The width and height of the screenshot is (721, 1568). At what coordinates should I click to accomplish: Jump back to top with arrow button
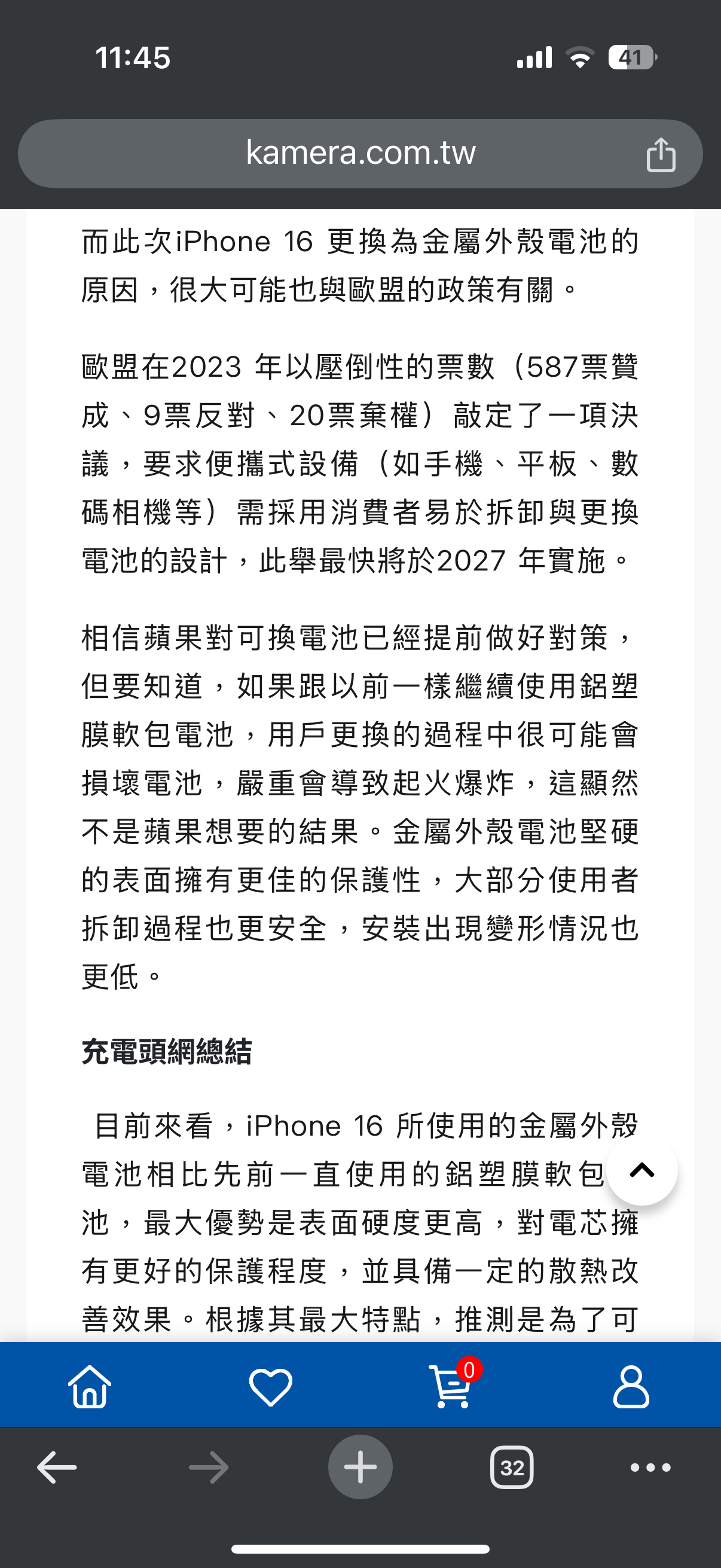pyautogui.click(x=642, y=1170)
